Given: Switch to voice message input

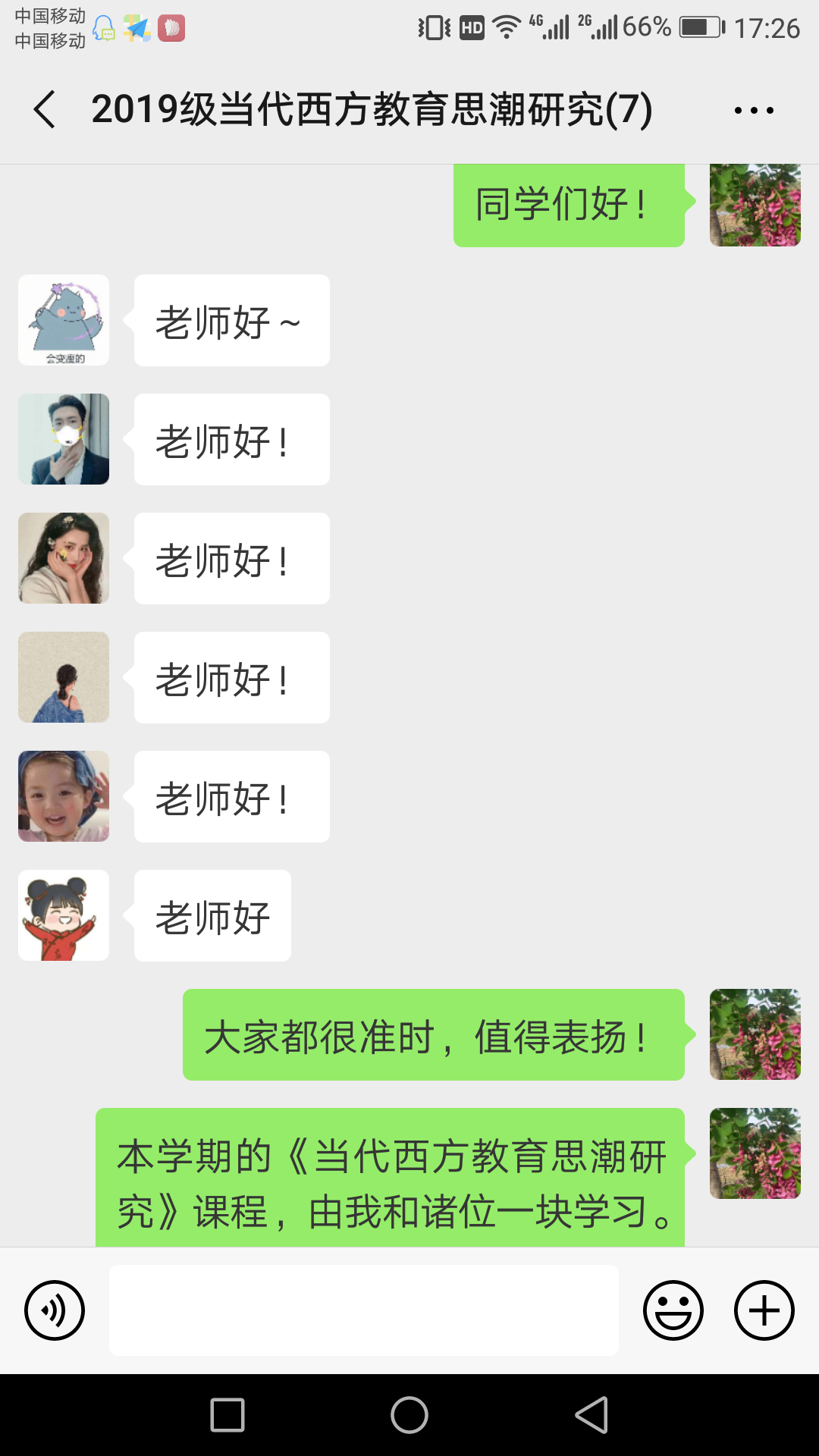Looking at the screenshot, I should click(55, 1310).
